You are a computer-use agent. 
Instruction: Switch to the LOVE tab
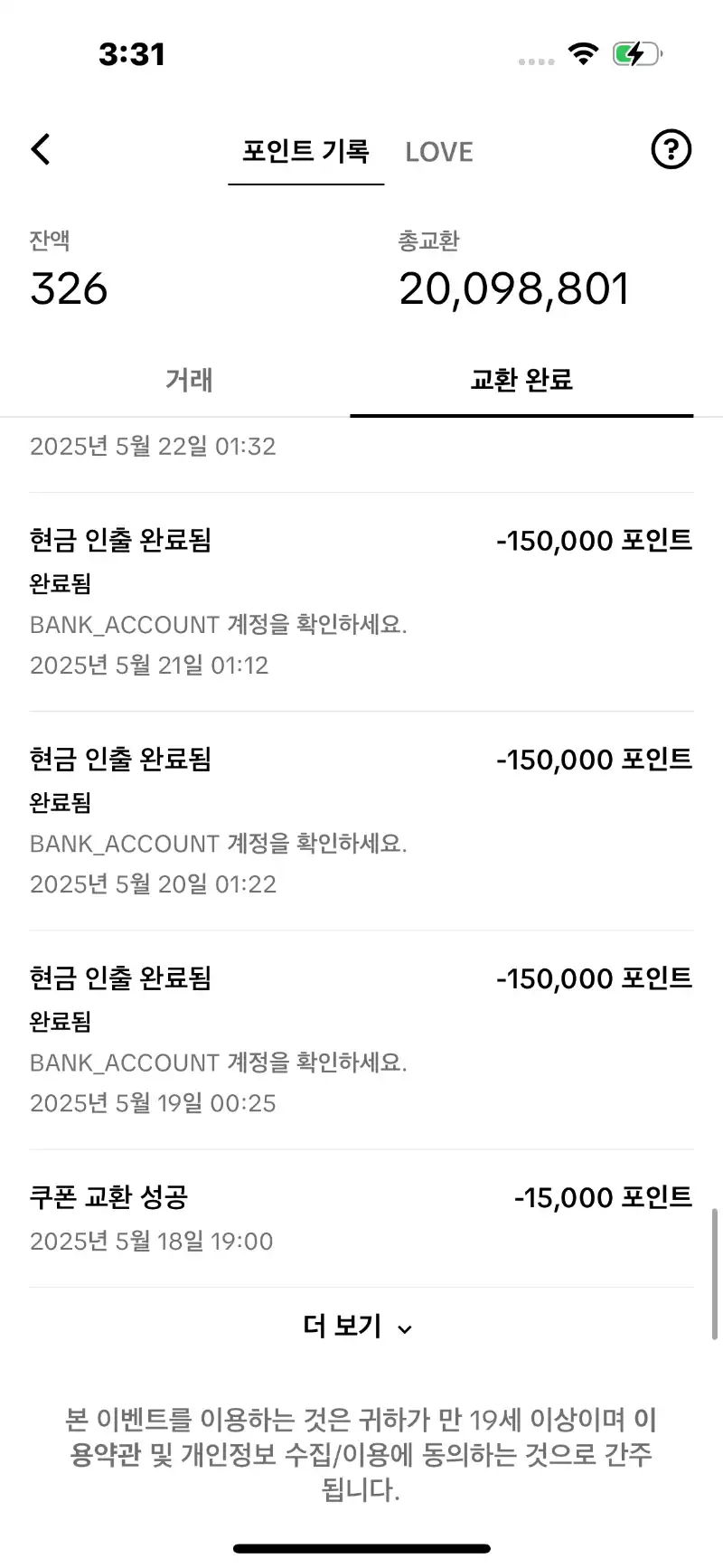tap(439, 152)
